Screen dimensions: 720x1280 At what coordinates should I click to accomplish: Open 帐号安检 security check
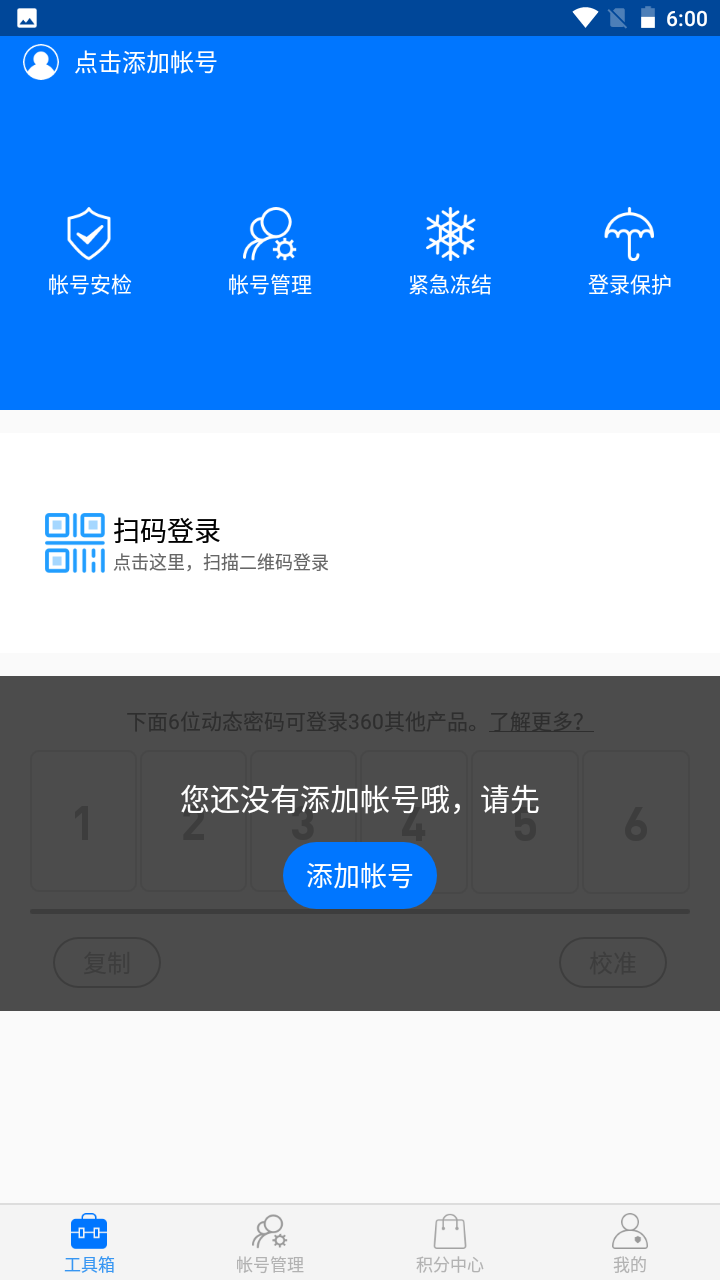90,252
